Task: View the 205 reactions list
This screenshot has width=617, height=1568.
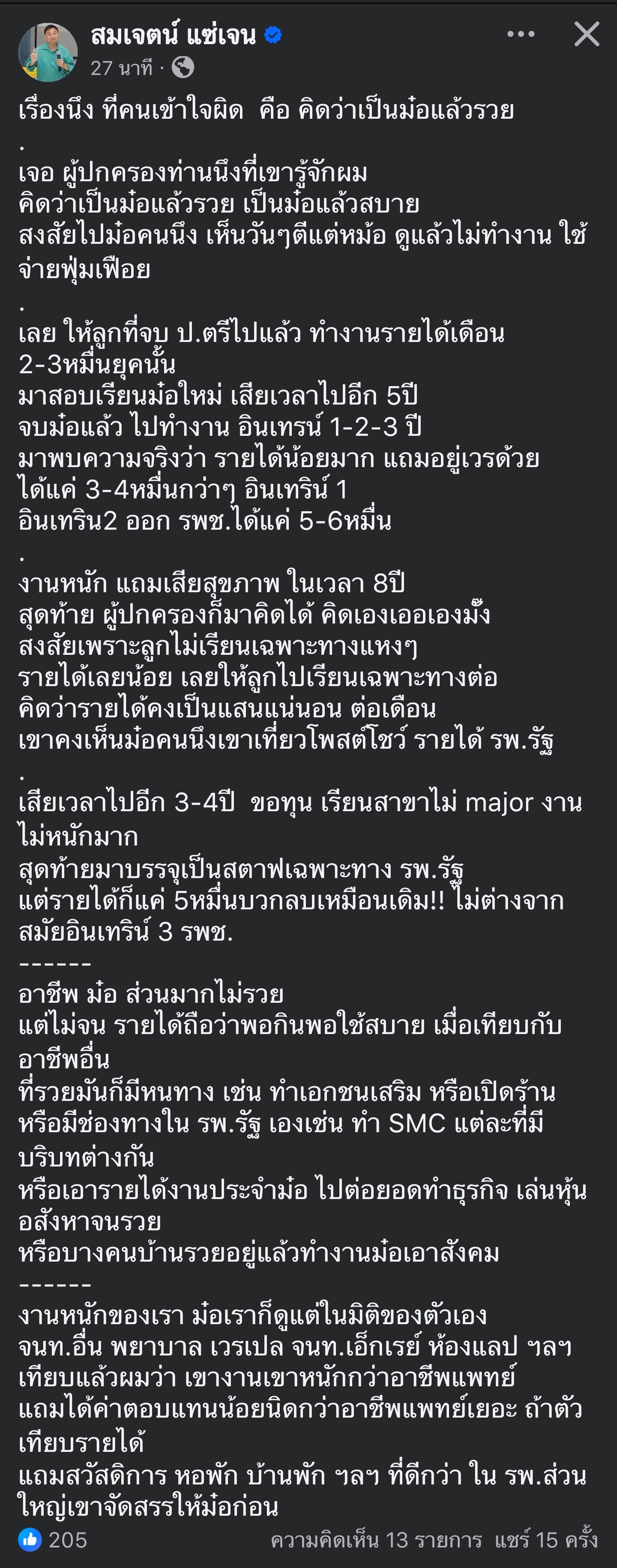Action: [54, 1540]
